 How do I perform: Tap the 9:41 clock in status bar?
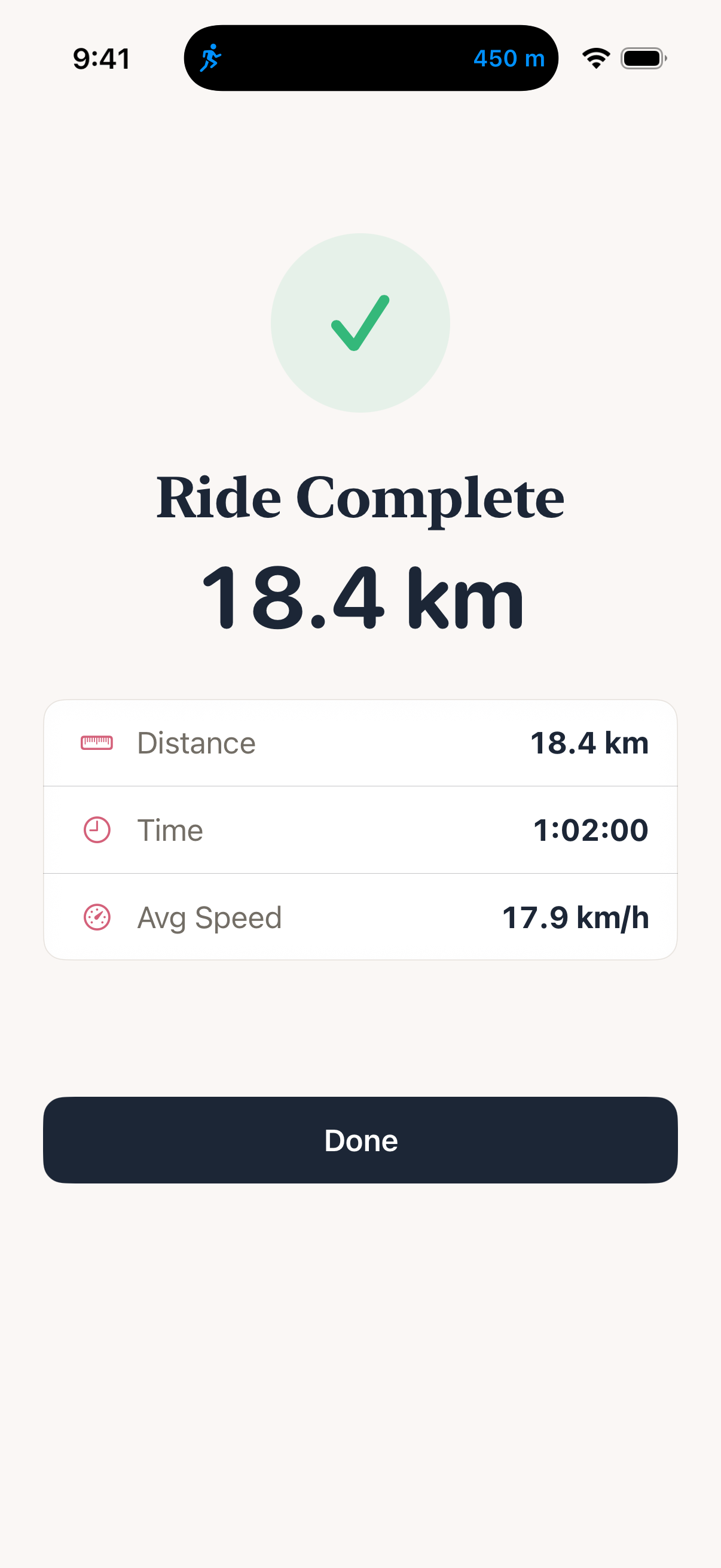pyautogui.click(x=101, y=58)
